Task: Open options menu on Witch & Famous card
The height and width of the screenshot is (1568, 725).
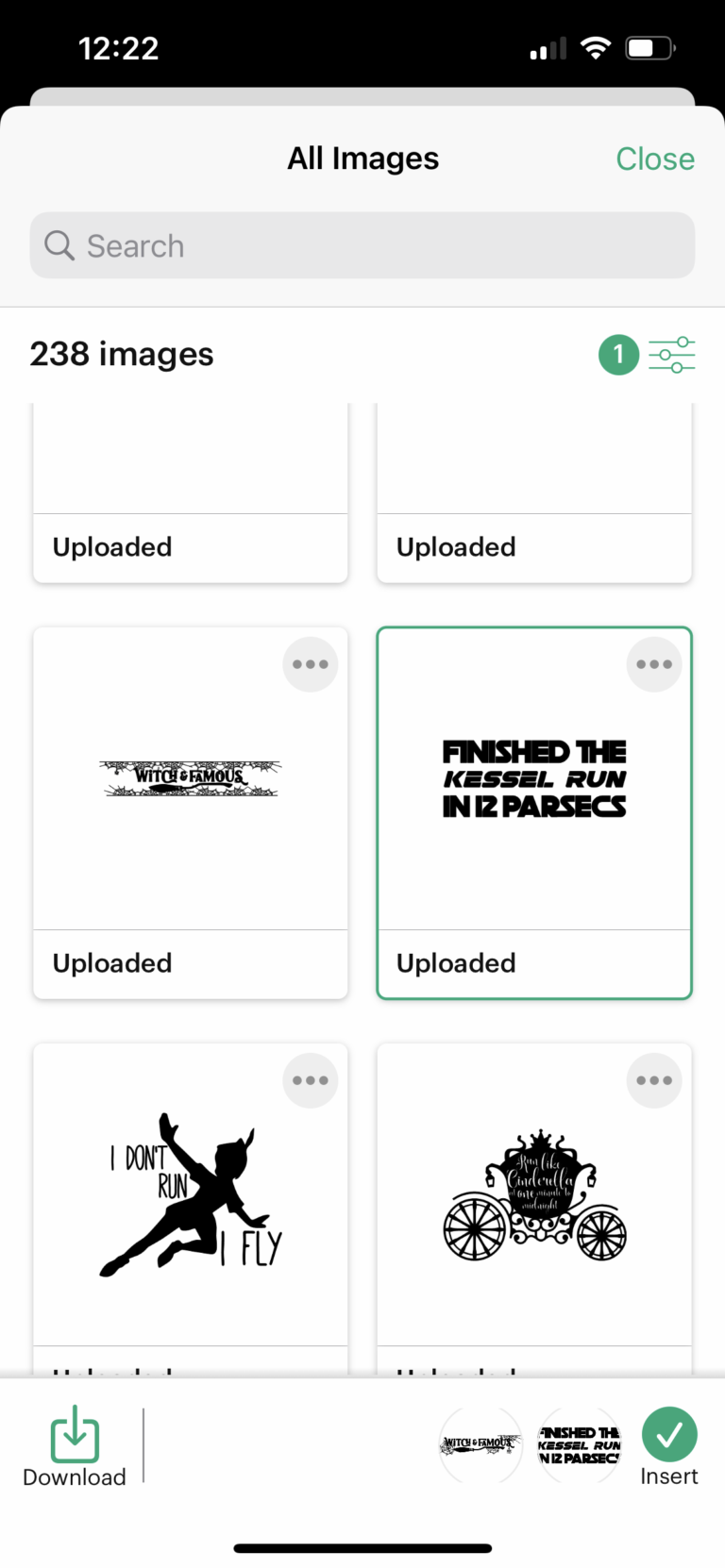Action: coord(311,664)
